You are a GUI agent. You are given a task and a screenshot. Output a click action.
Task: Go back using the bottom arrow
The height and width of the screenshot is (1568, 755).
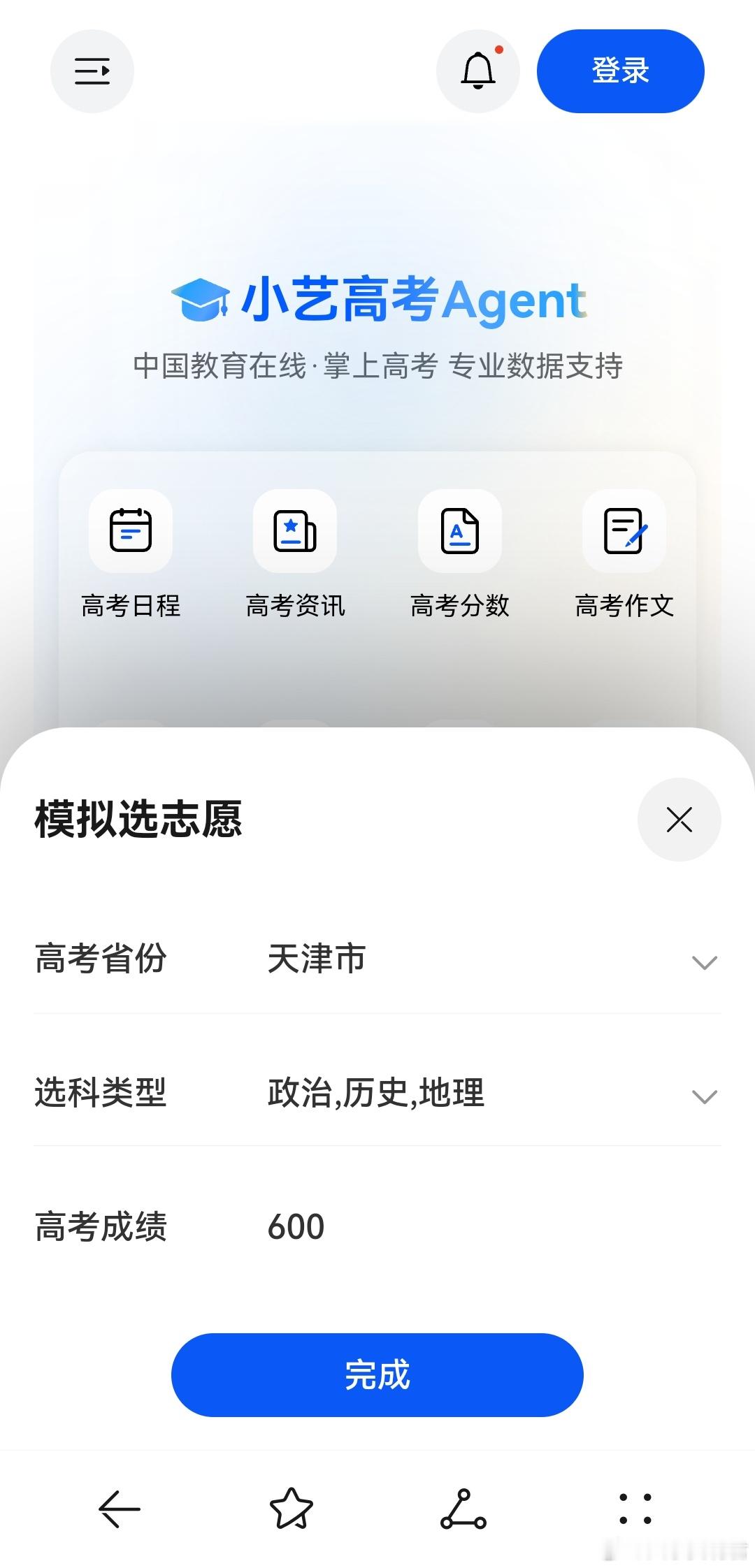(x=120, y=1509)
